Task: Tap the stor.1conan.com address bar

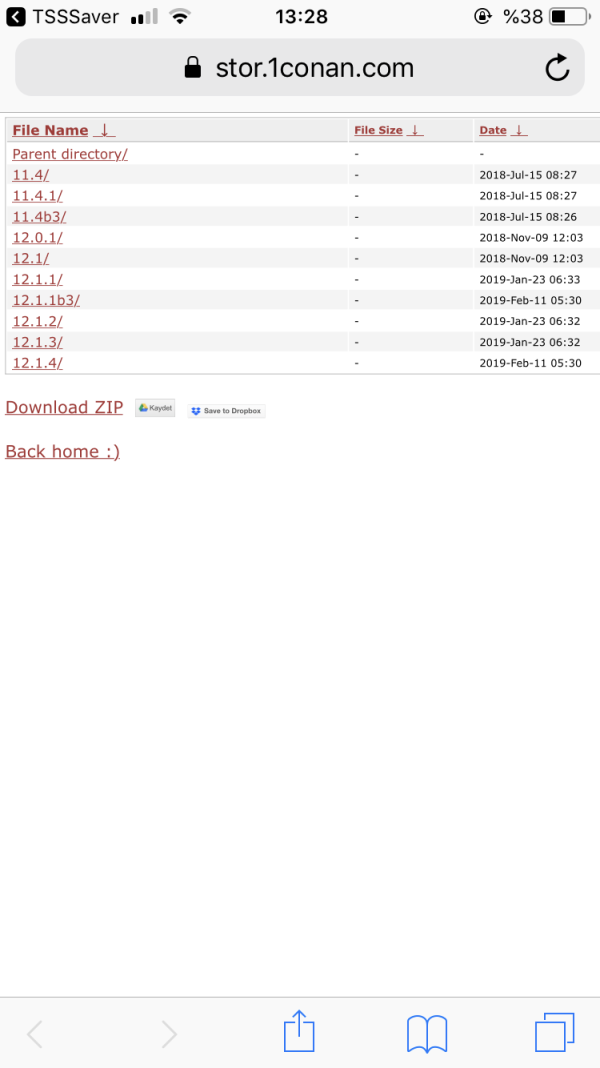Action: tap(300, 68)
